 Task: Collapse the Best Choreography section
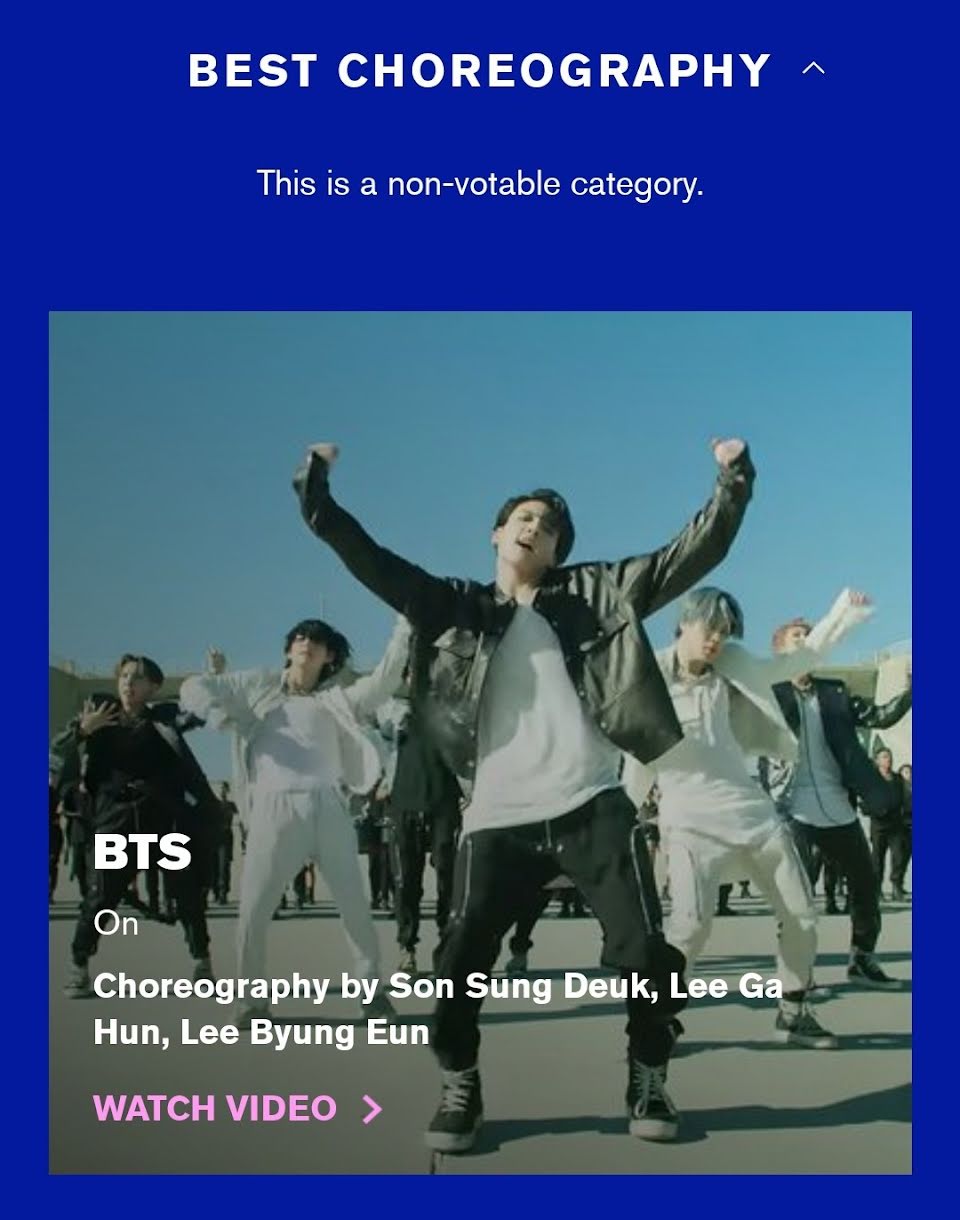pos(813,69)
